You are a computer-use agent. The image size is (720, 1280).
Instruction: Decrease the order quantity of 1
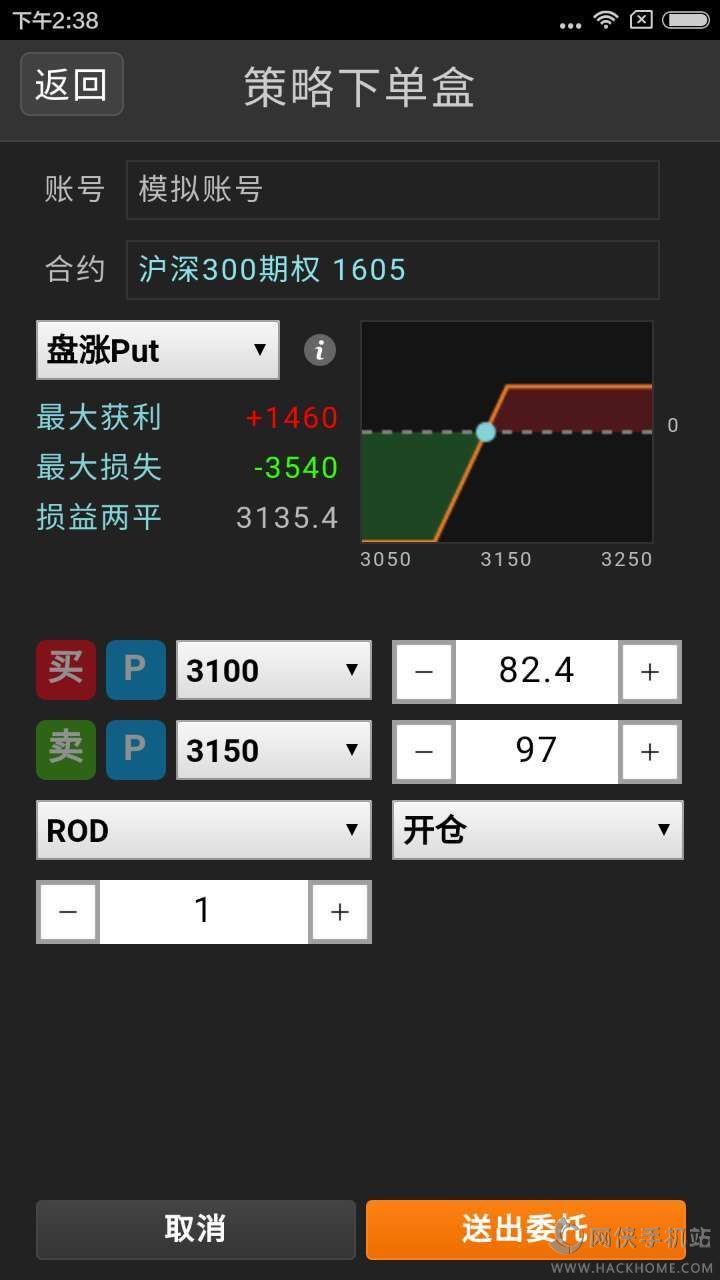[68, 912]
